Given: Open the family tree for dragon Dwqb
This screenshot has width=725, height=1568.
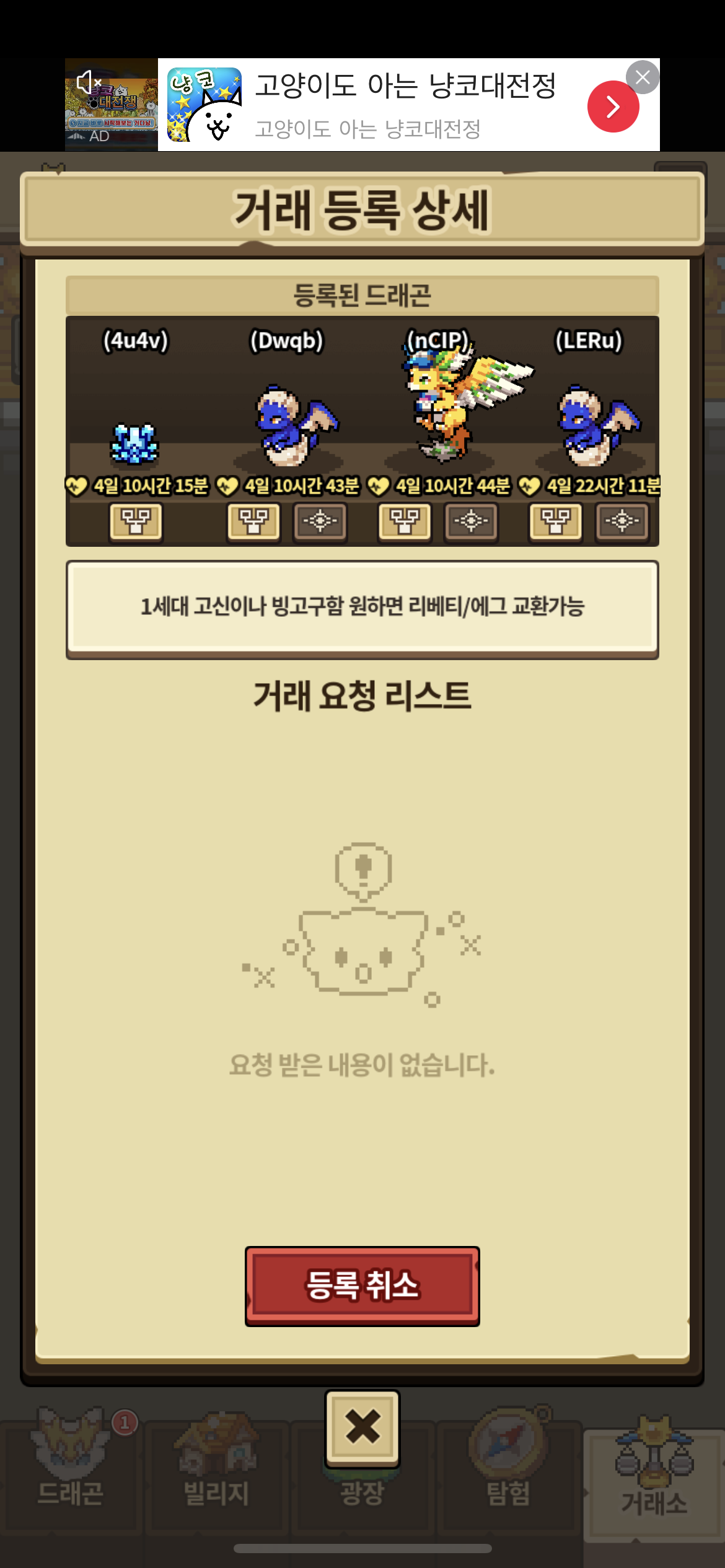Looking at the screenshot, I should (254, 521).
